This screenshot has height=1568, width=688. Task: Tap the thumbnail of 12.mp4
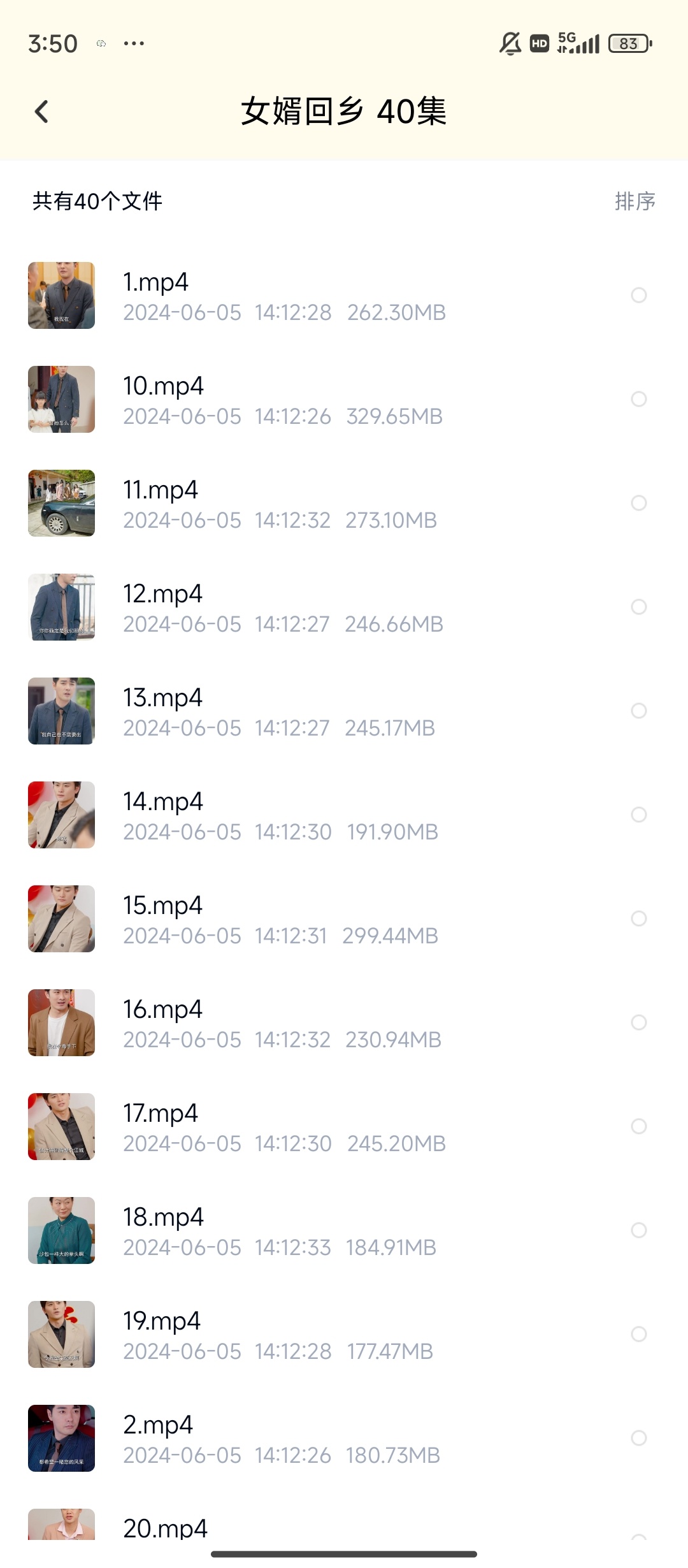pos(61,607)
